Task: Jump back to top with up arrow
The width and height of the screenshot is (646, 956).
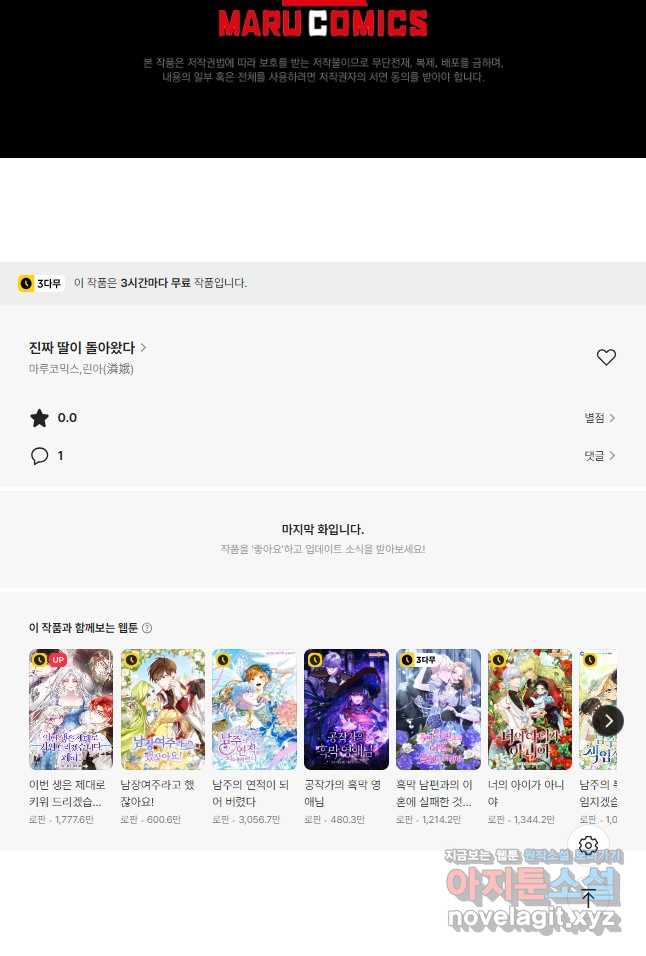Action: tap(588, 897)
